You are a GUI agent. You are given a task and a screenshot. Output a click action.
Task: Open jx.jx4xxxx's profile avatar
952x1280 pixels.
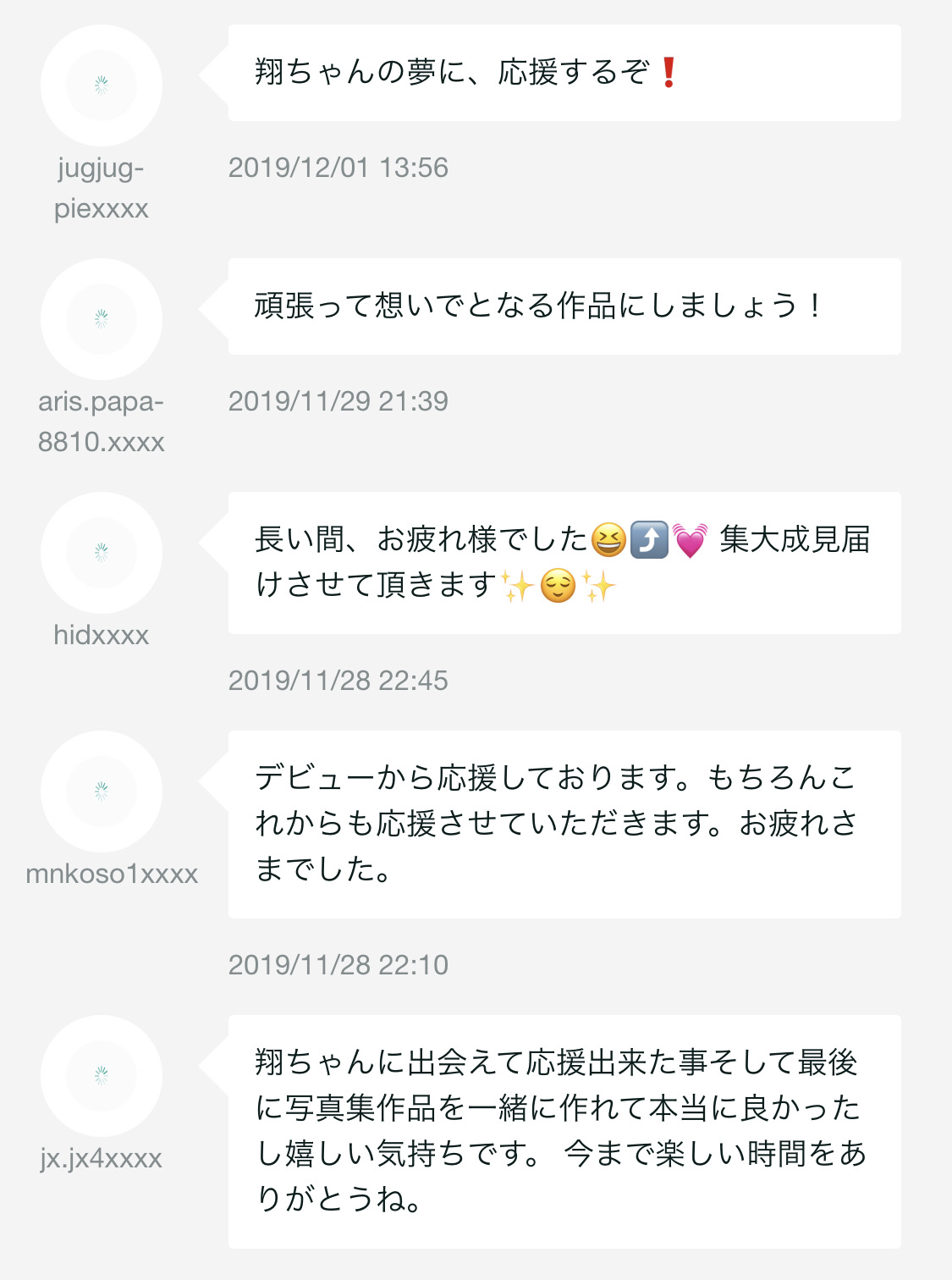[102, 1076]
